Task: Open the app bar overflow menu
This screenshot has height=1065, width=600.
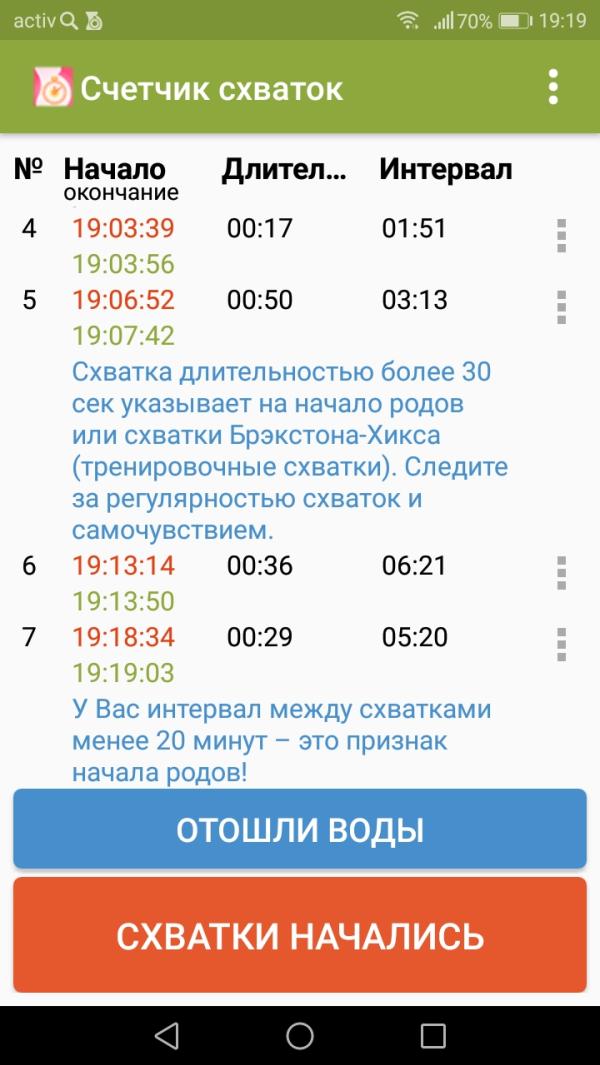Action: [553, 87]
